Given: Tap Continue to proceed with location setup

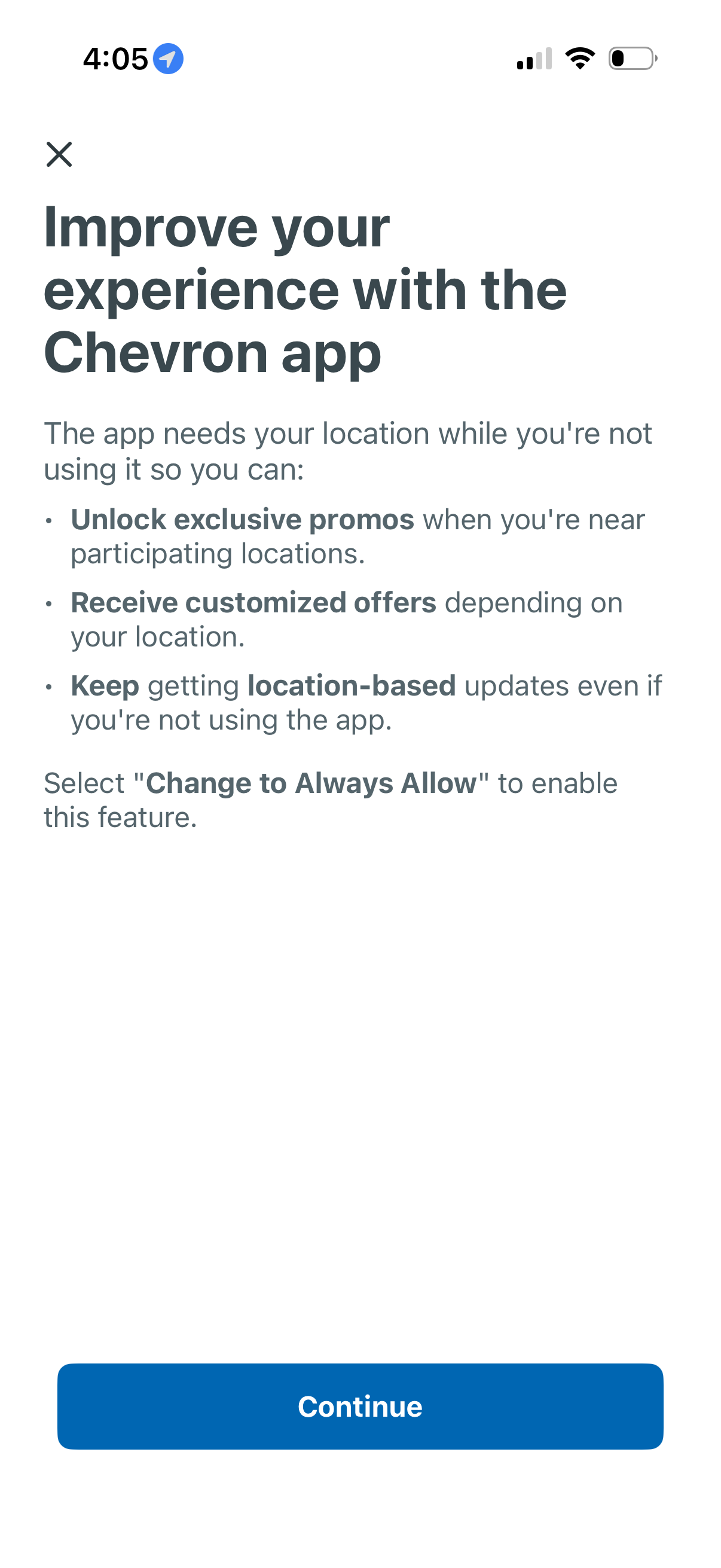Looking at the screenshot, I should tap(360, 1406).
